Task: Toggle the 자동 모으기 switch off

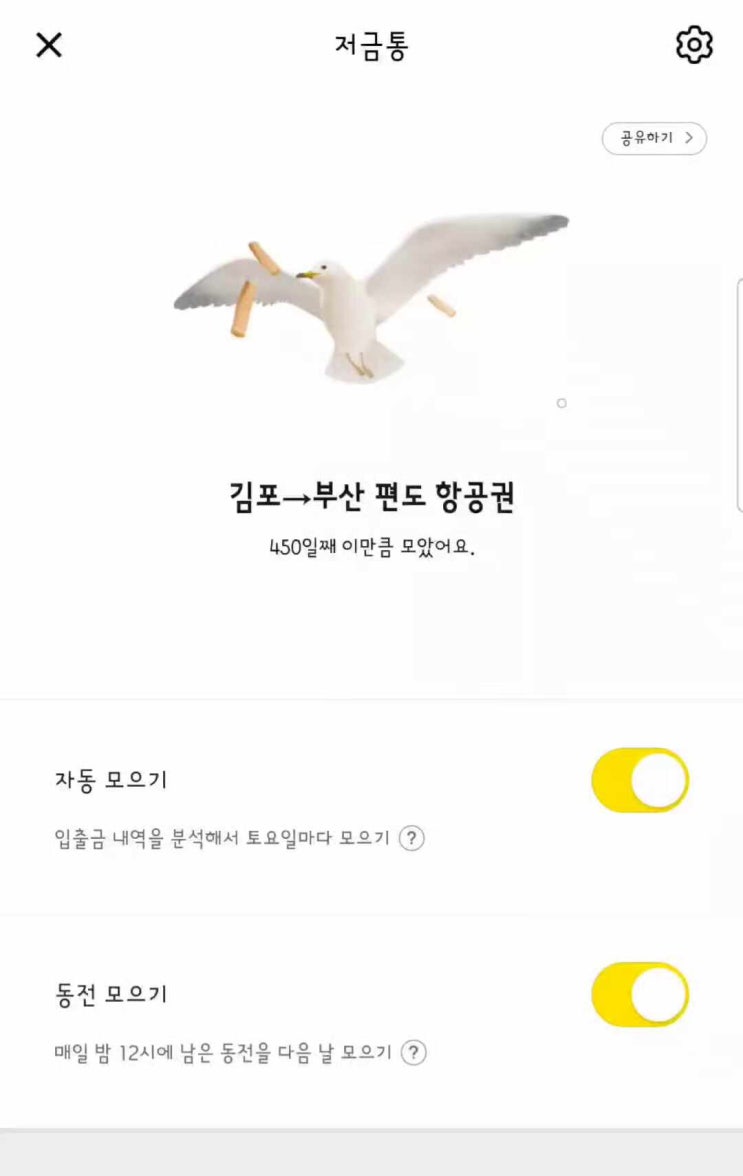Action: (641, 780)
